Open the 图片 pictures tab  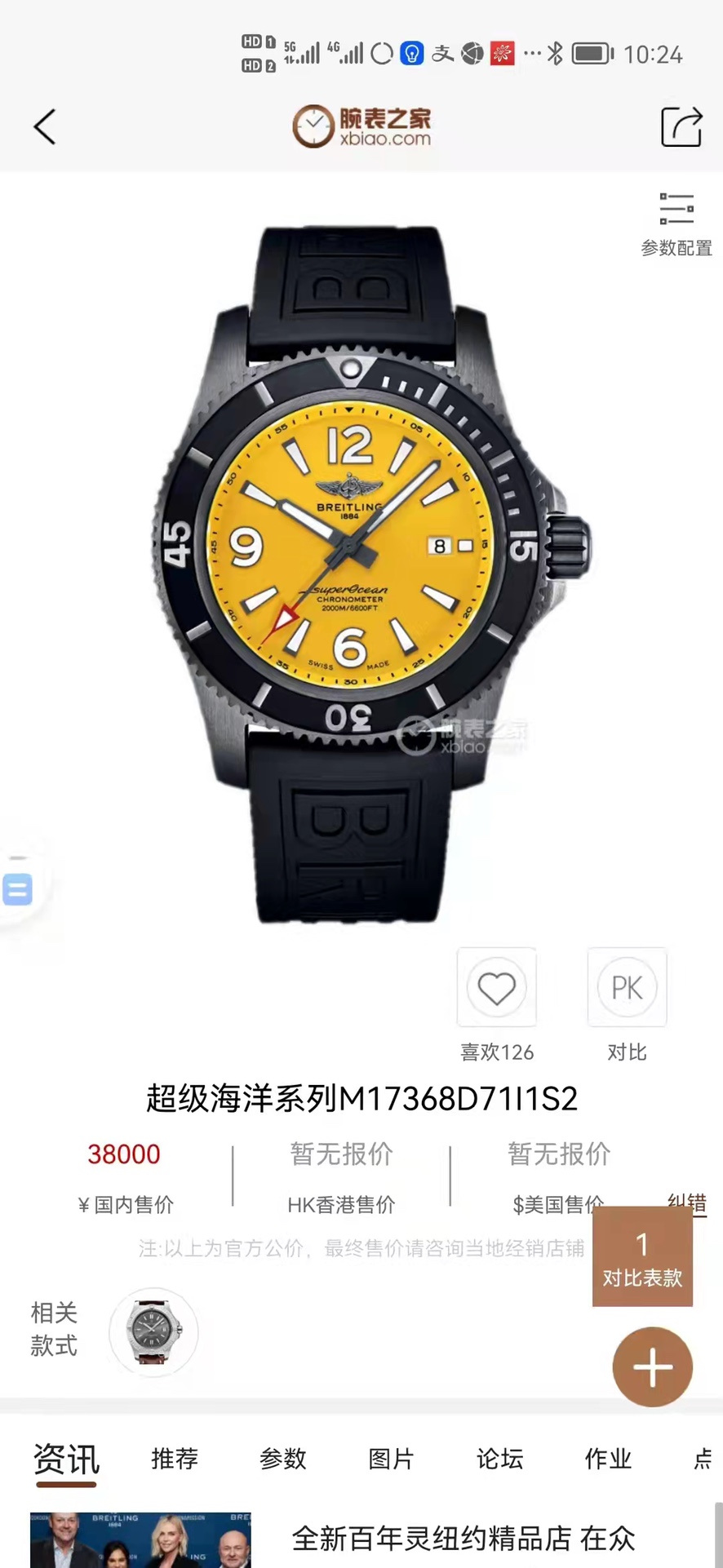click(391, 1460)
